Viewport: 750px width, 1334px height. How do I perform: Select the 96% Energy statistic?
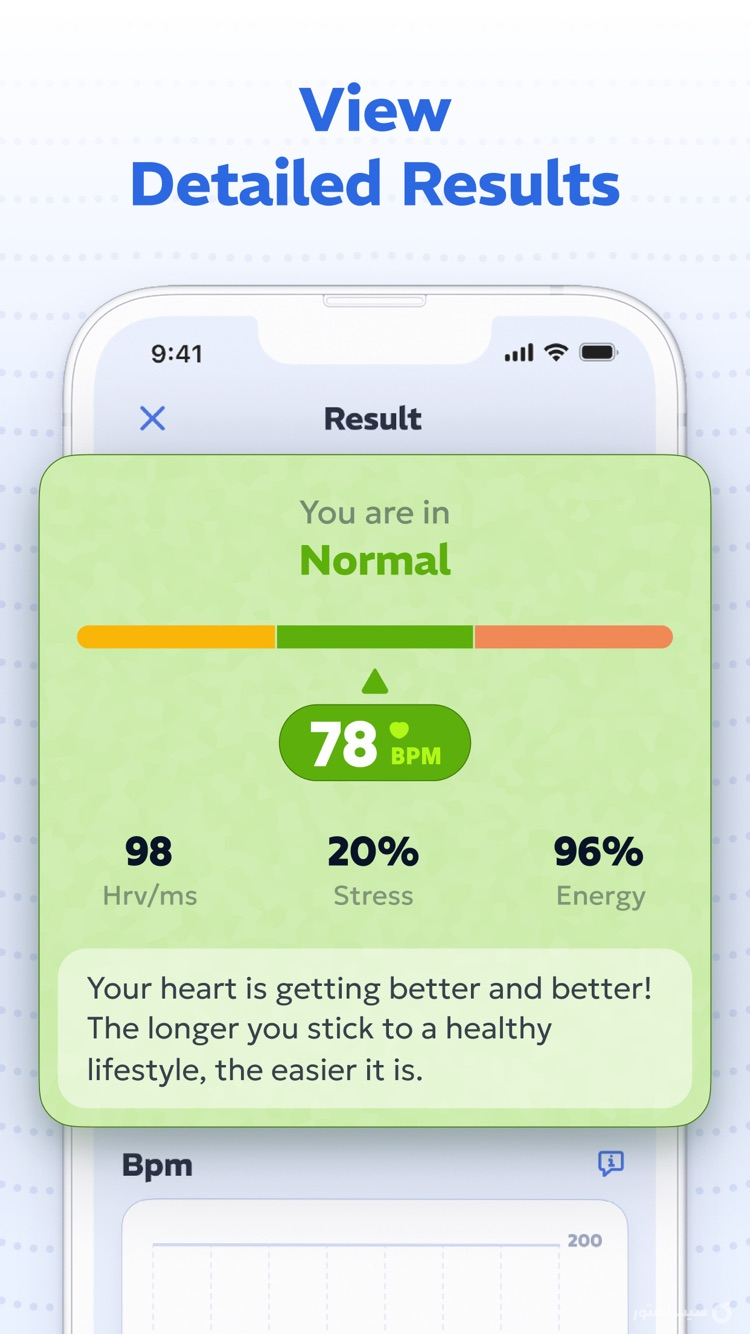pyautogui.click(x=600, y=868)
